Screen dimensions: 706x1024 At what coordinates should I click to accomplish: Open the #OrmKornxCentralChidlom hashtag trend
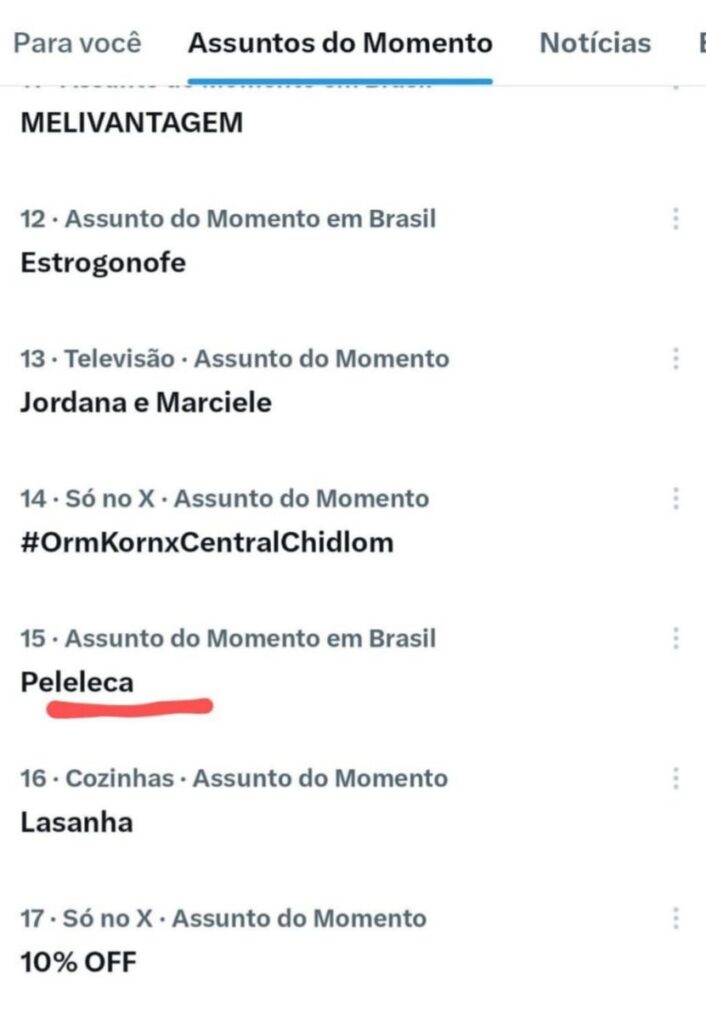(206, 543)
